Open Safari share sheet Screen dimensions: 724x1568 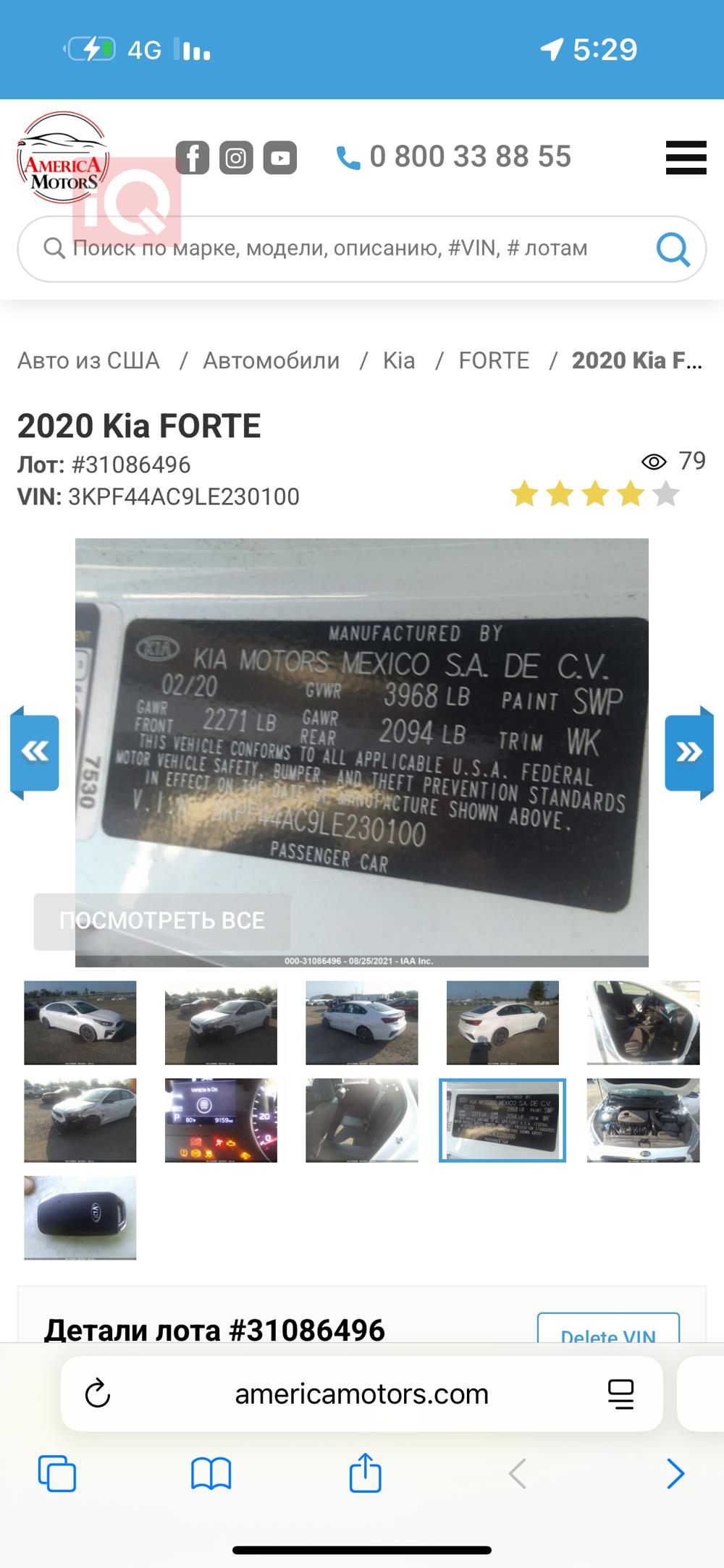pyautogui.click(x=365, y=1473)
